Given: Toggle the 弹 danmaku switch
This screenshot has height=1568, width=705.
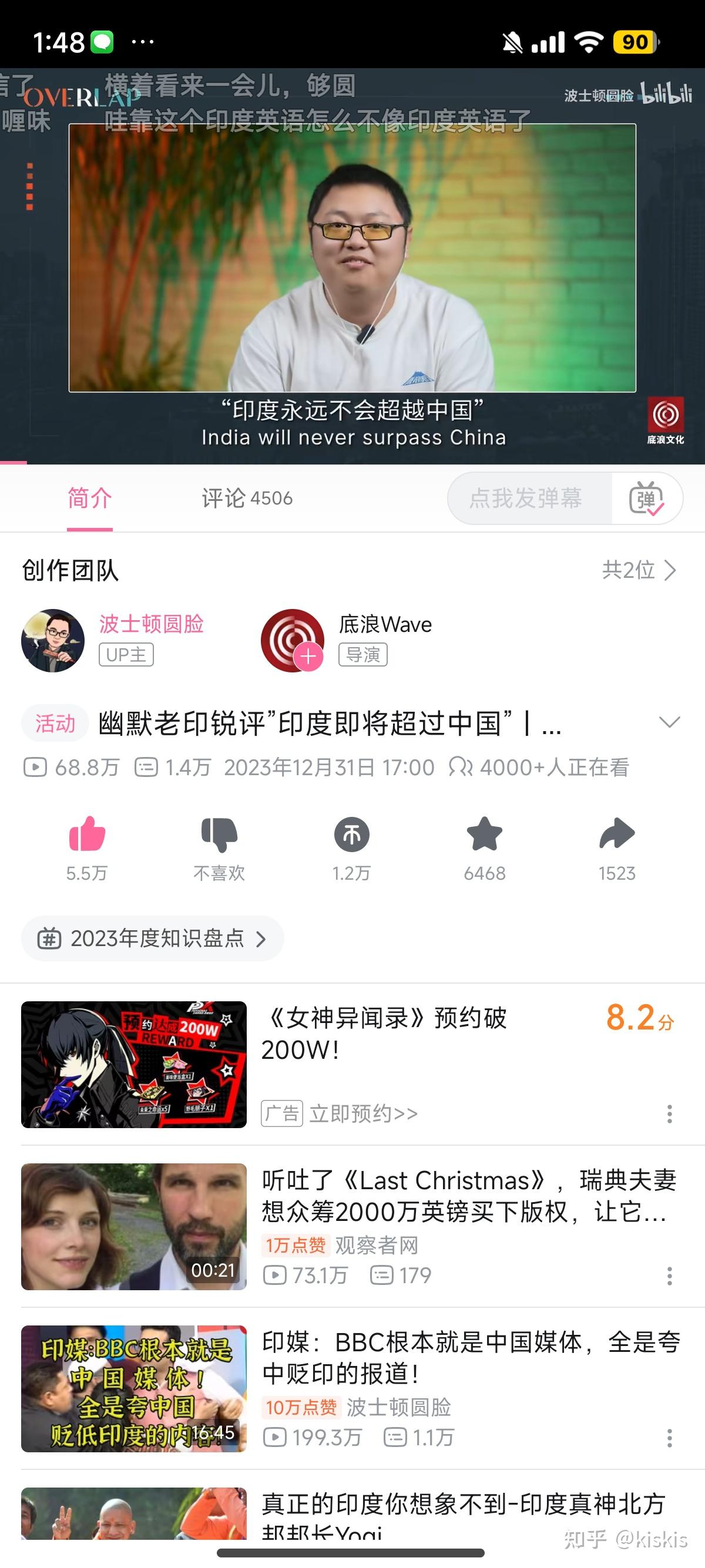Looking at the screenshot, I should pos(646,499).
